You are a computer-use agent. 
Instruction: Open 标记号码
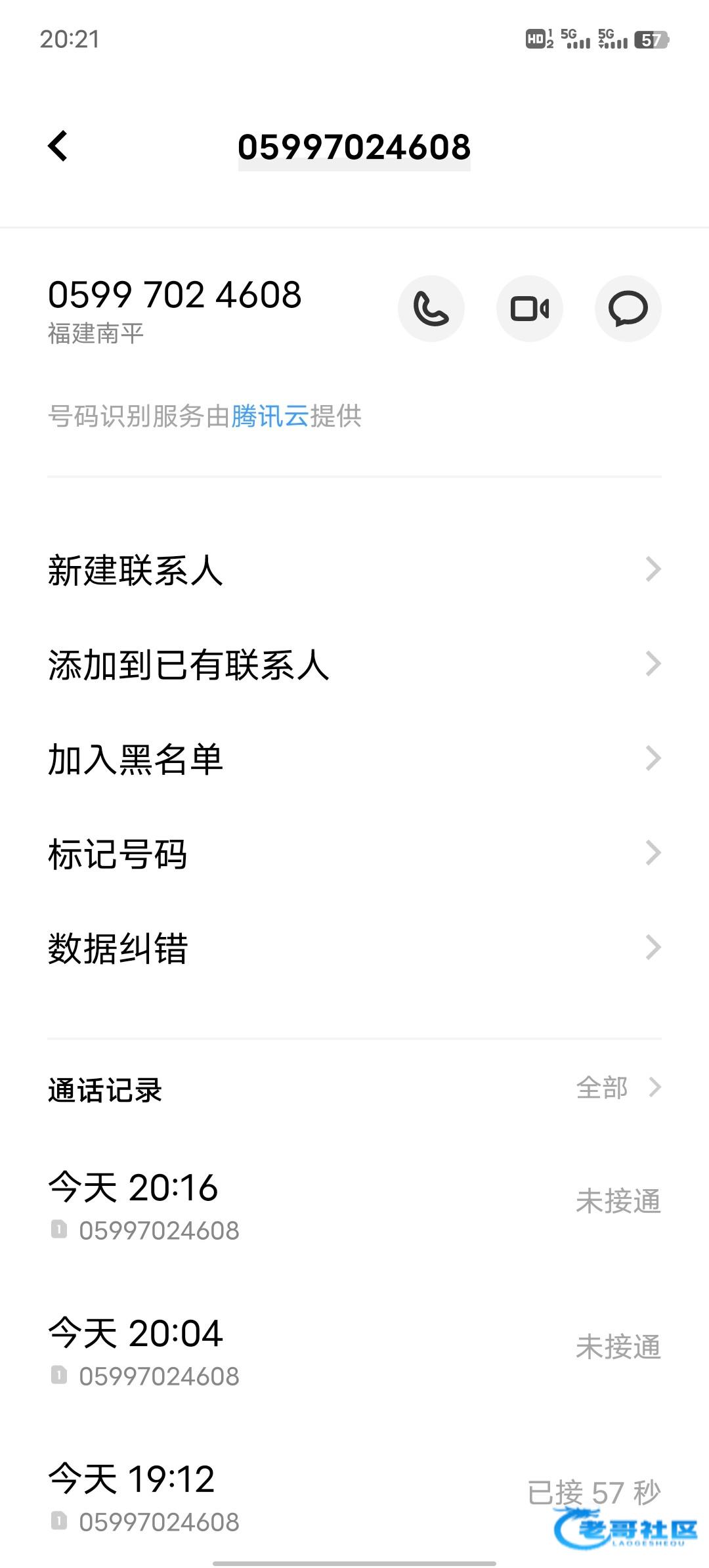(354, 854)
